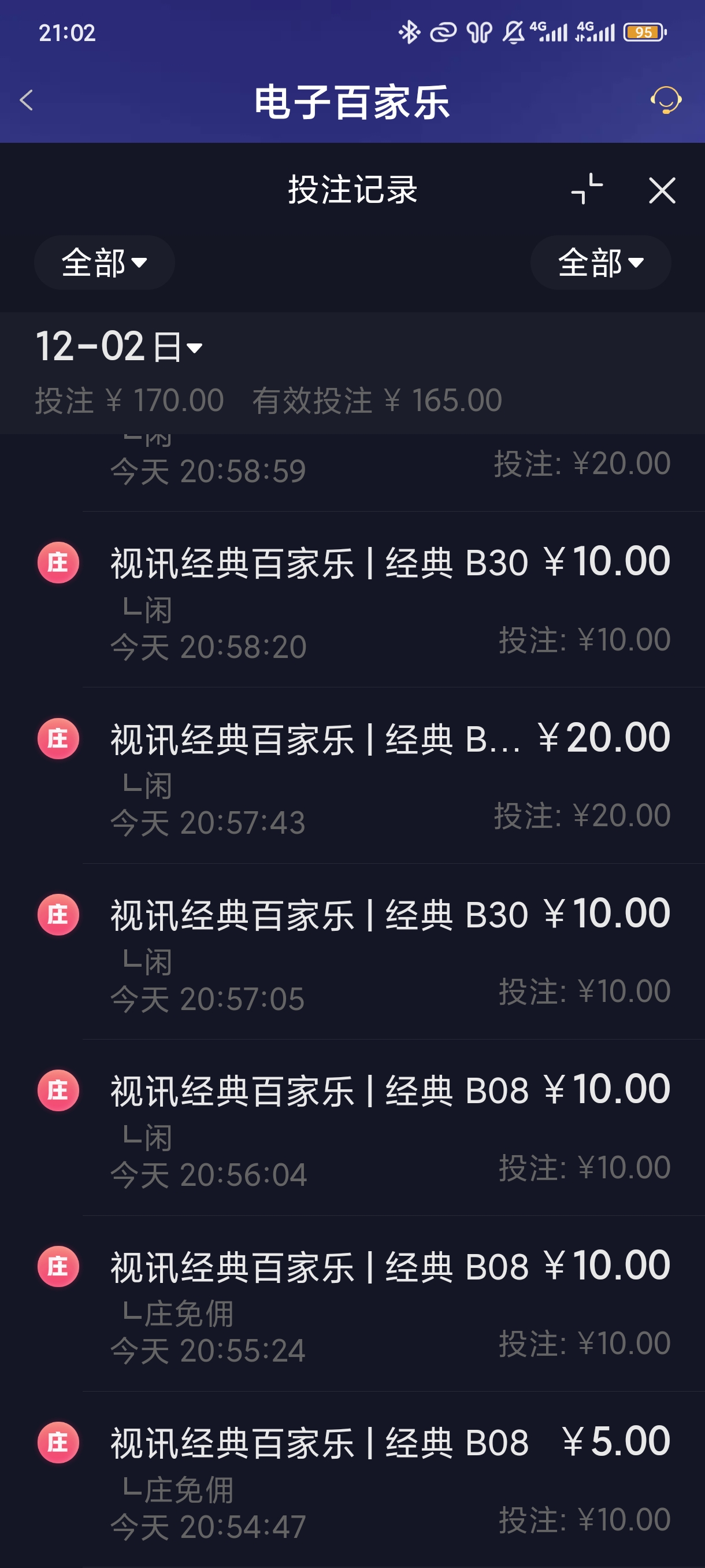Close the 投注记录 panel
The image size is (705, 1568).
662,190
